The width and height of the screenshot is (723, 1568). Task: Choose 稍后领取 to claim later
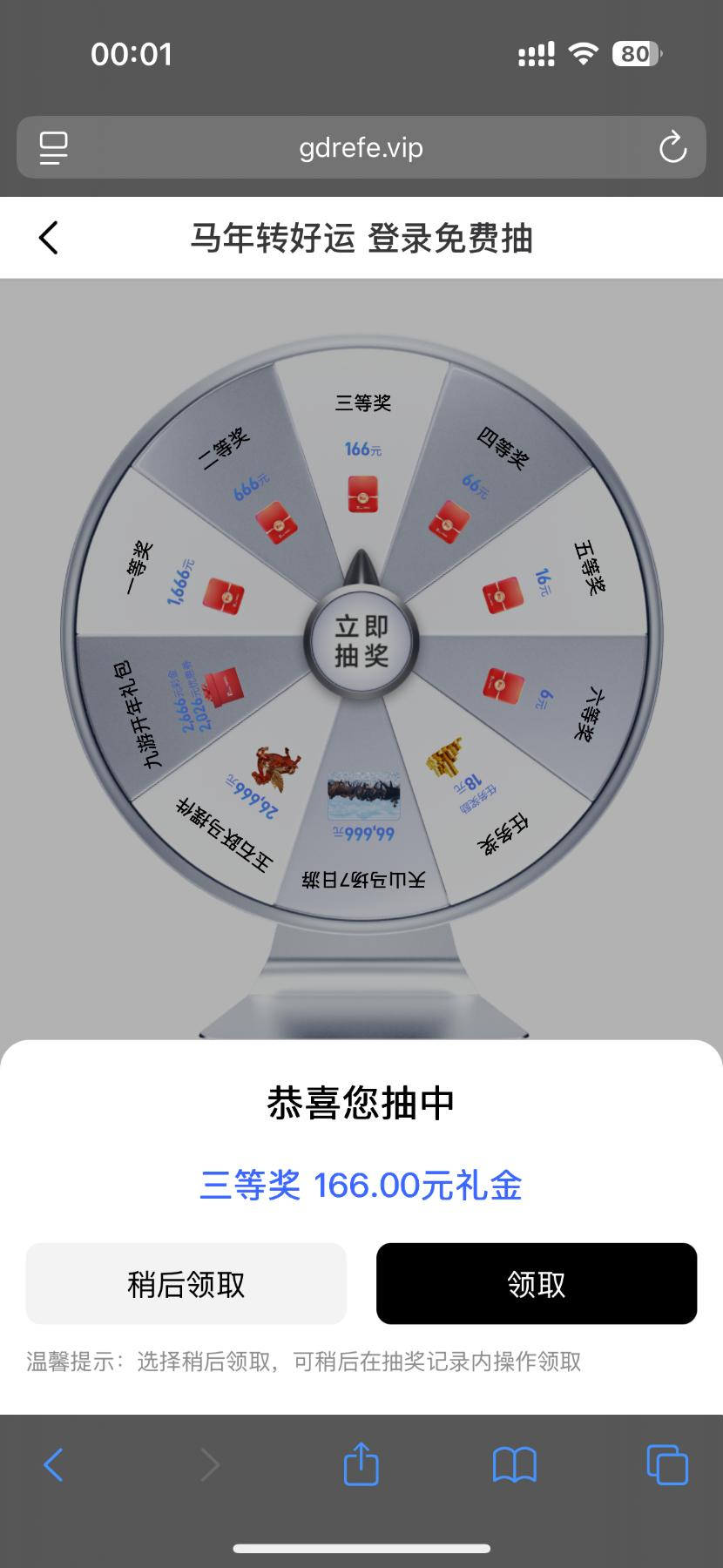(186, 1284)
